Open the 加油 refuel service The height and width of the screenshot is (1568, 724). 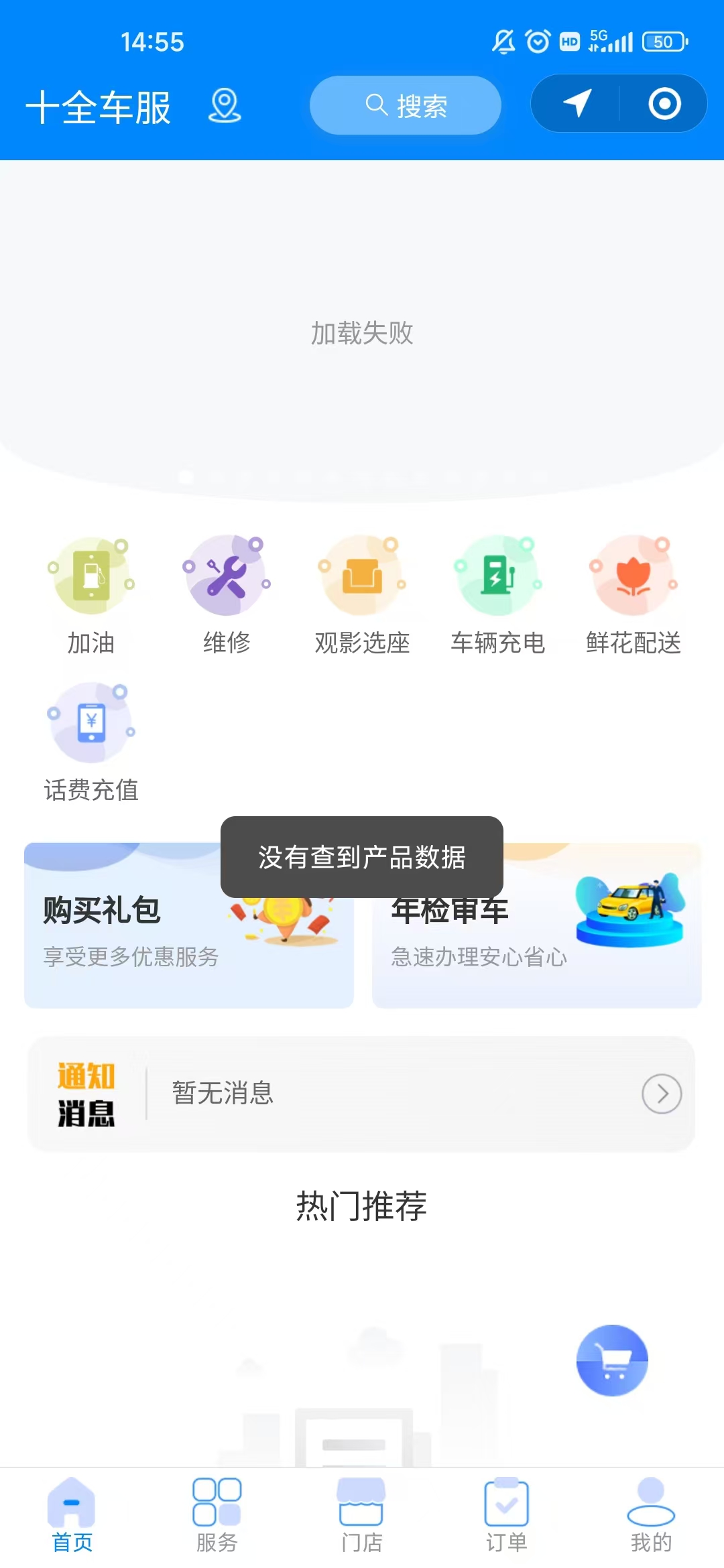coord(91,594)
